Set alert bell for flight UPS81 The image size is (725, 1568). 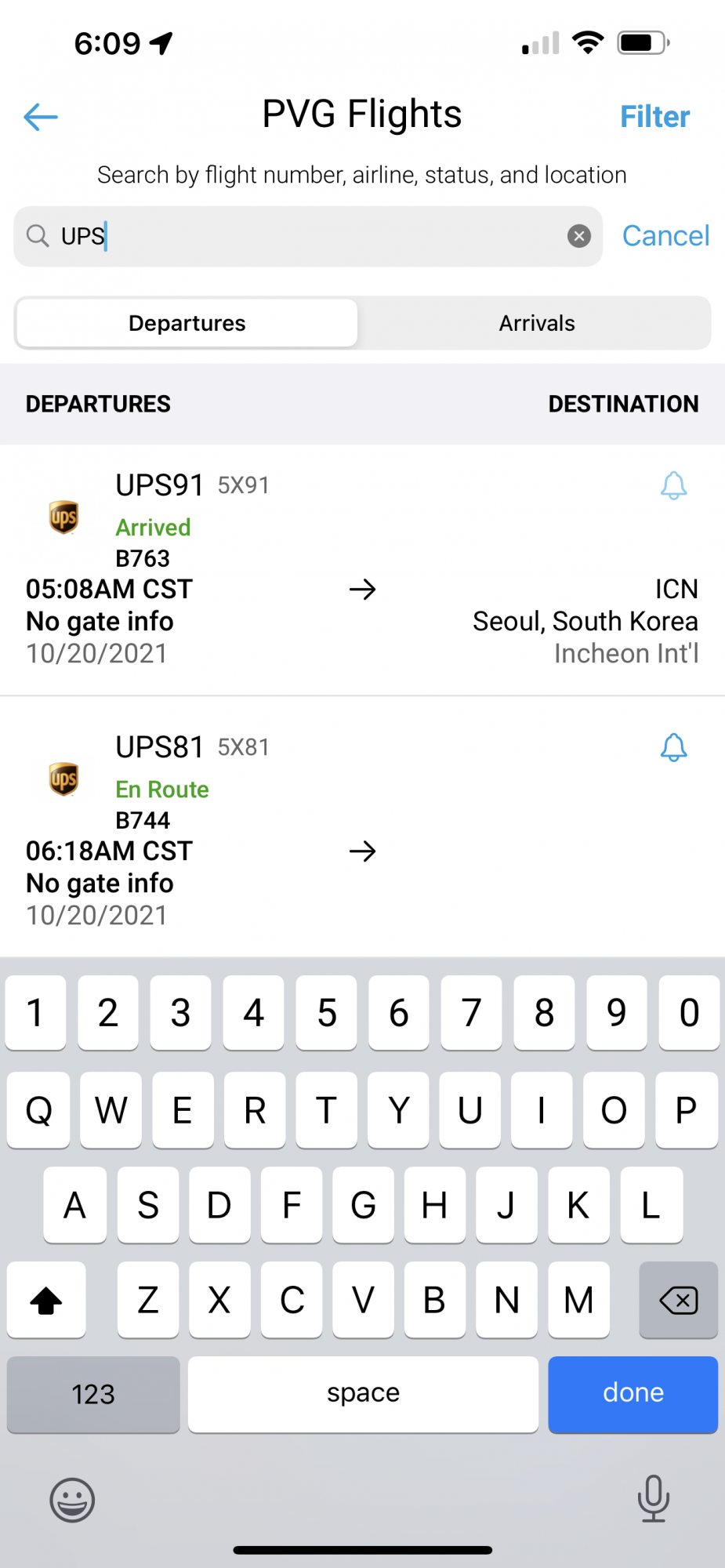click(x=673, y=748)
